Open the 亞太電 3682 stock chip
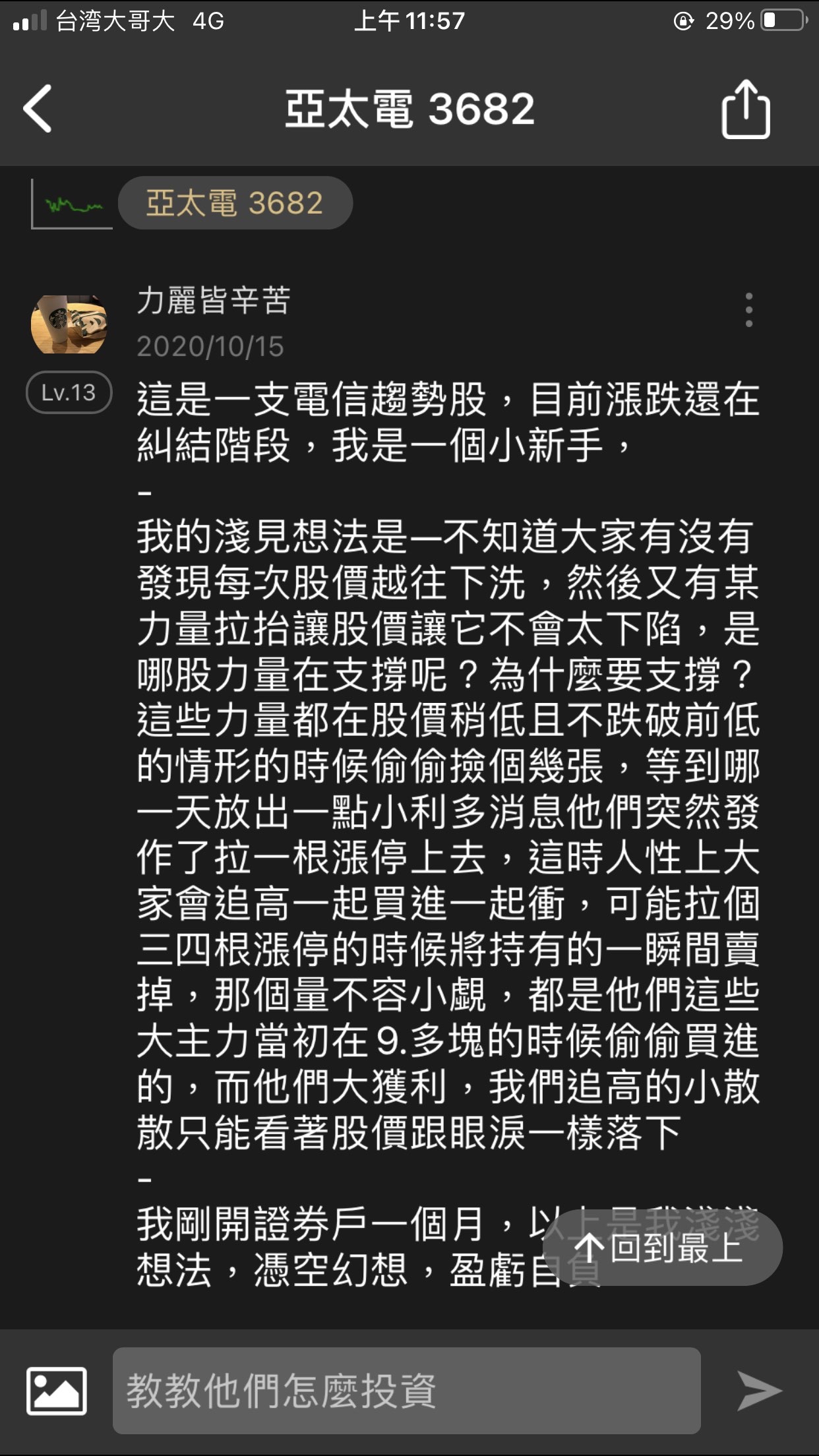This screenshot has width=819, height=1456. (235, 203)
